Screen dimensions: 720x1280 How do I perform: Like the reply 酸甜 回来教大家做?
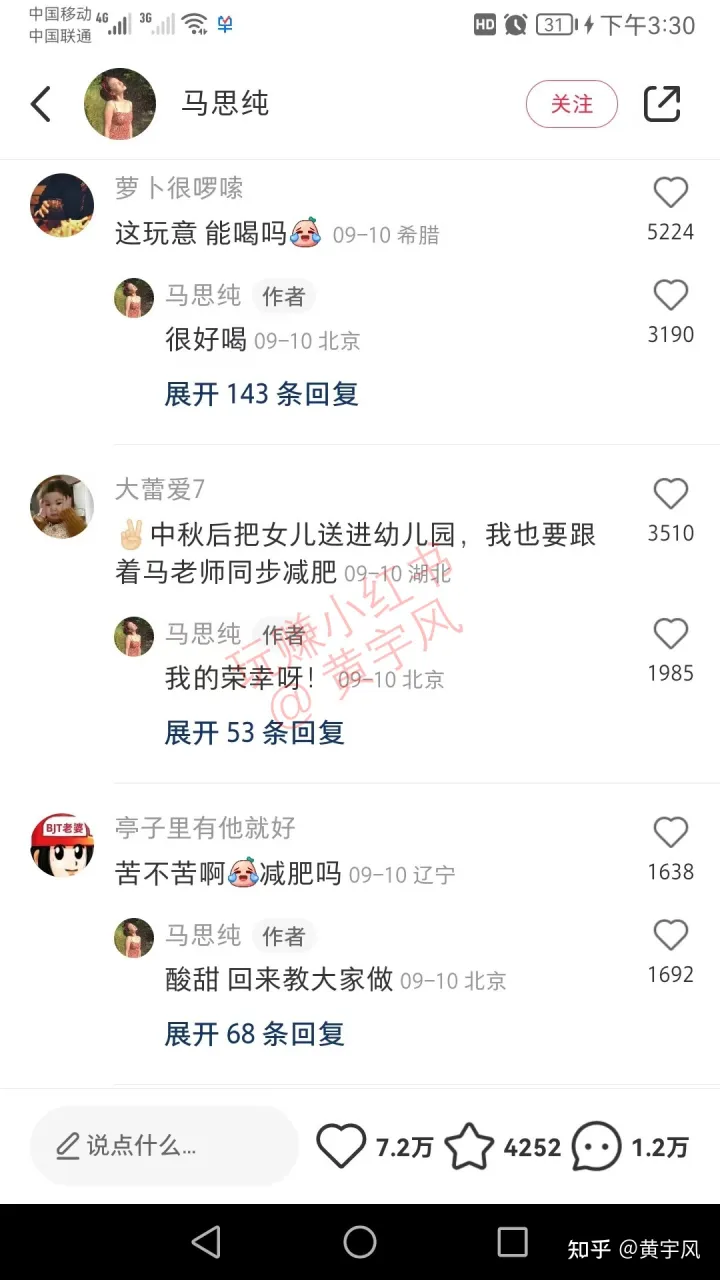pyautogui.click(x=670, y=935)
